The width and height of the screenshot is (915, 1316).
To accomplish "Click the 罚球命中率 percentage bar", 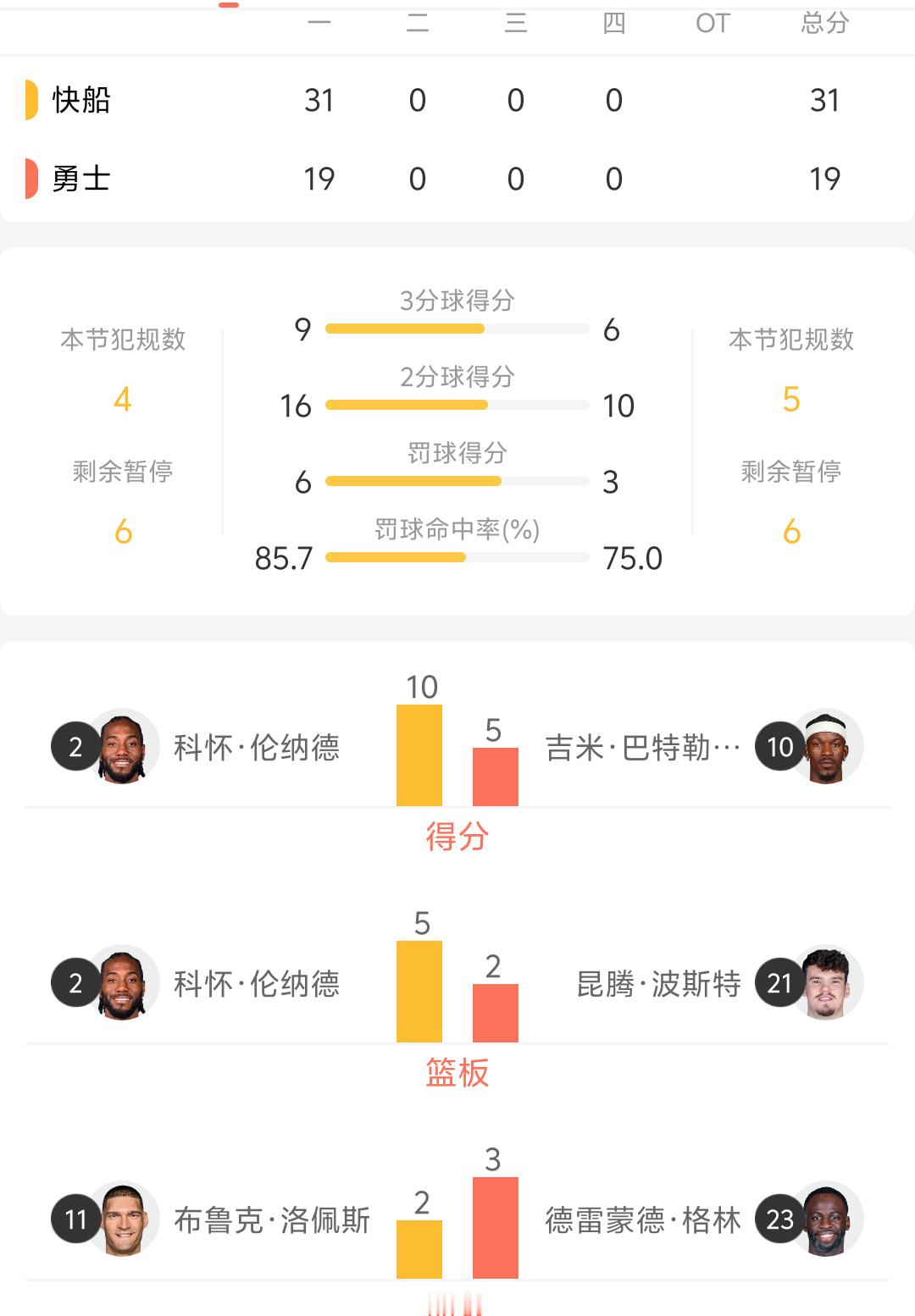I will point(457,558).
